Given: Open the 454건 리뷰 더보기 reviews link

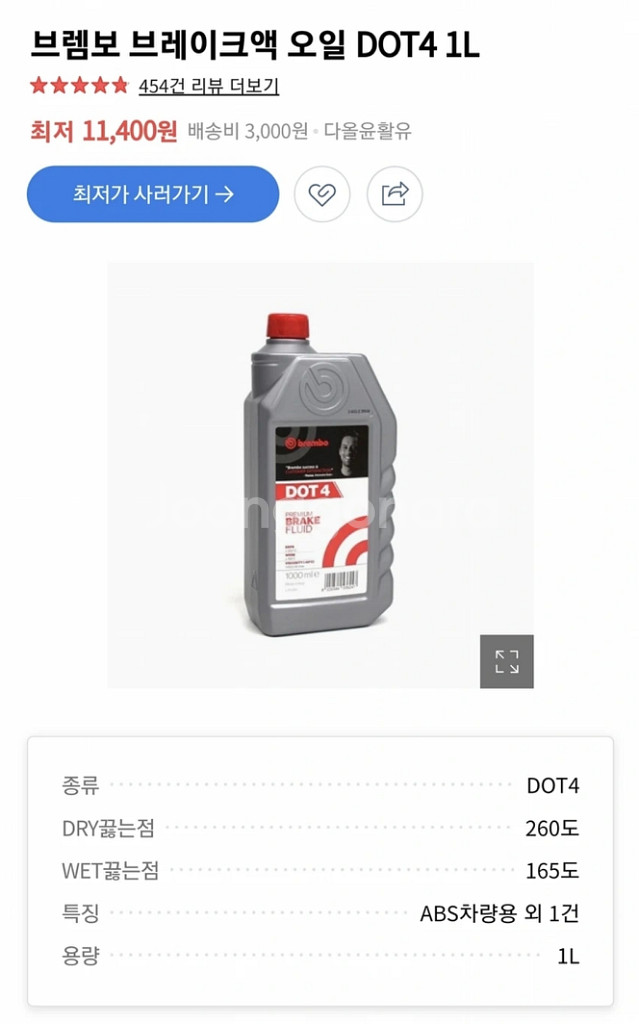Looking at the screenshot, I should click(x=208, y=86).
